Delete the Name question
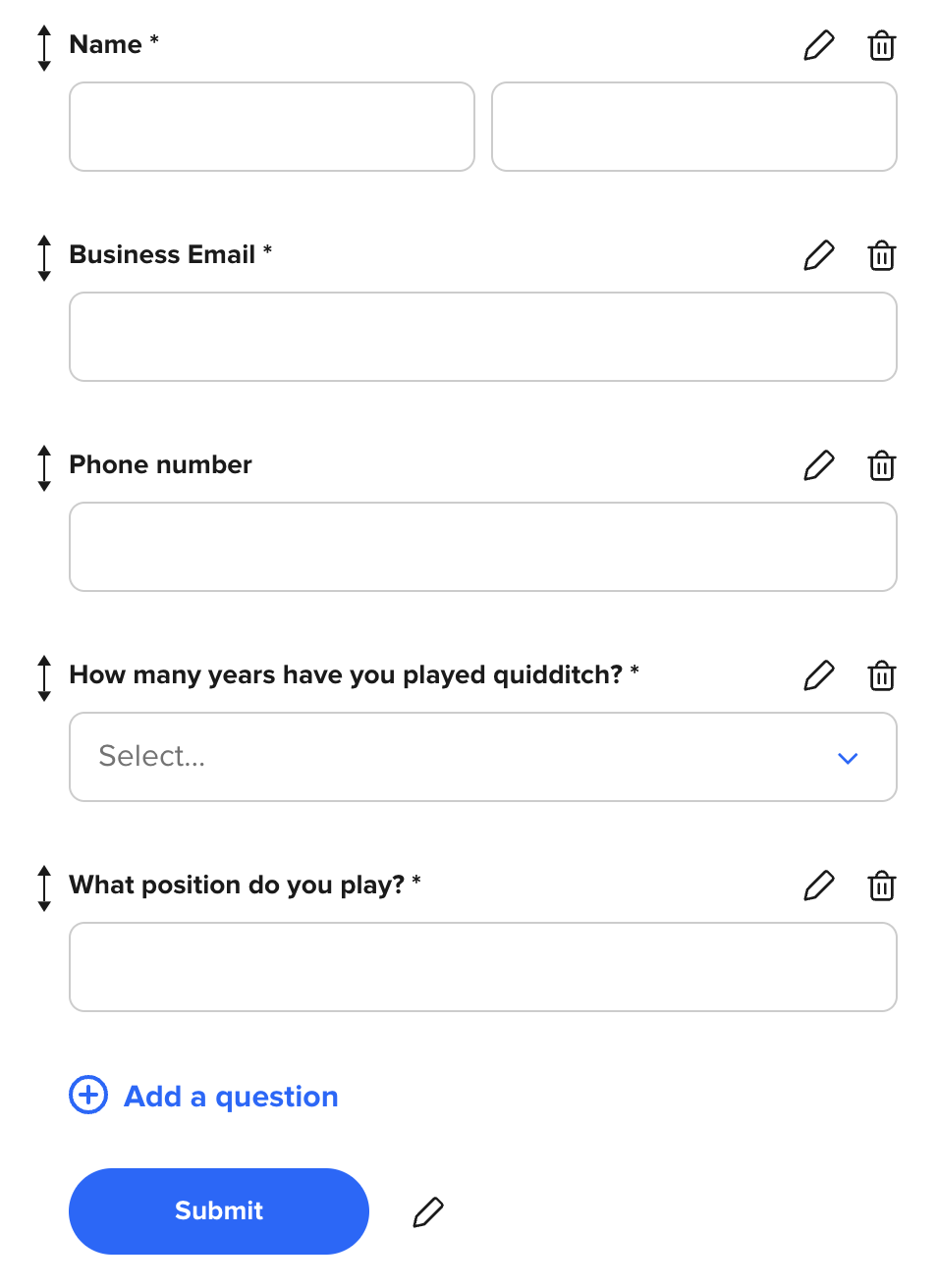937x1288 pixels. click(881, 45)
